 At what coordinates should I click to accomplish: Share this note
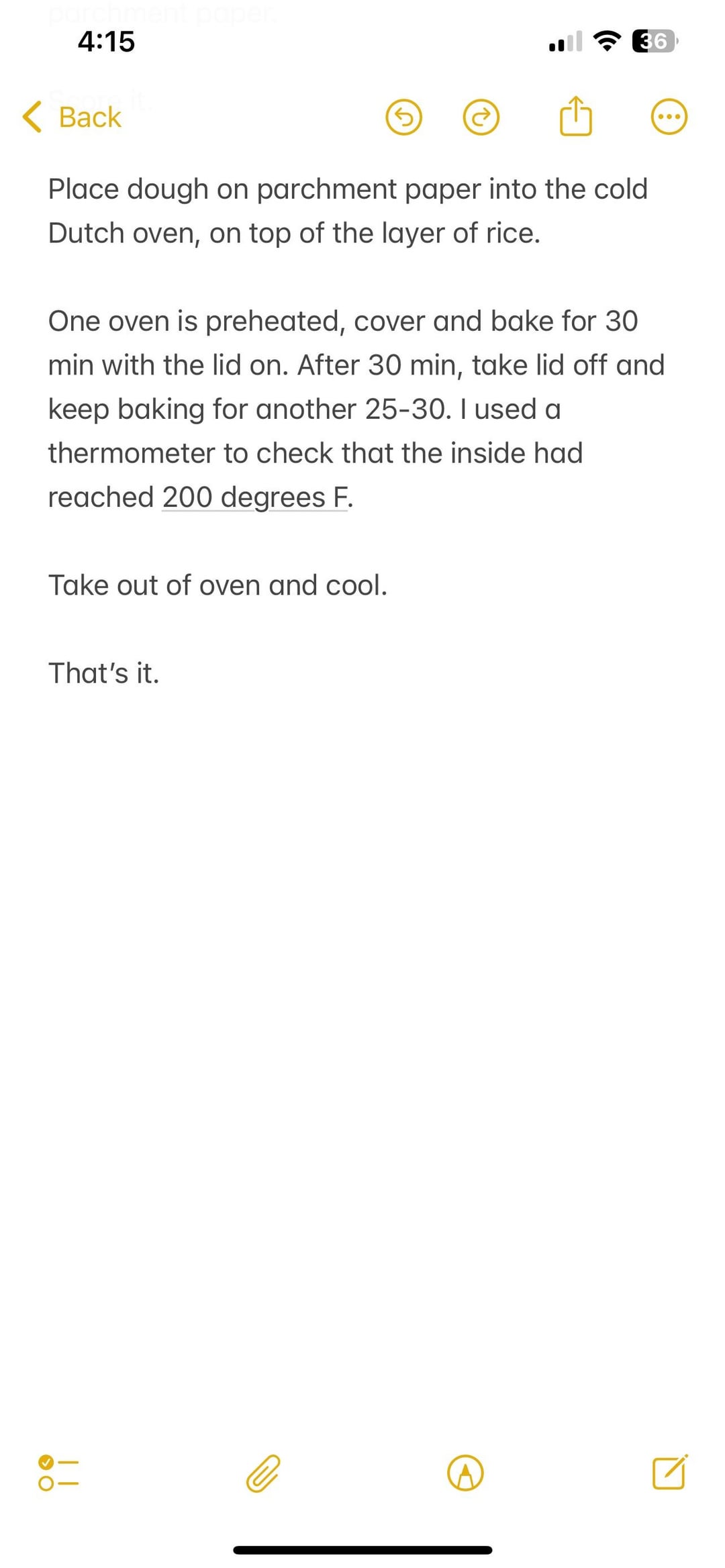pyautogui.click(x=575, y=116)
